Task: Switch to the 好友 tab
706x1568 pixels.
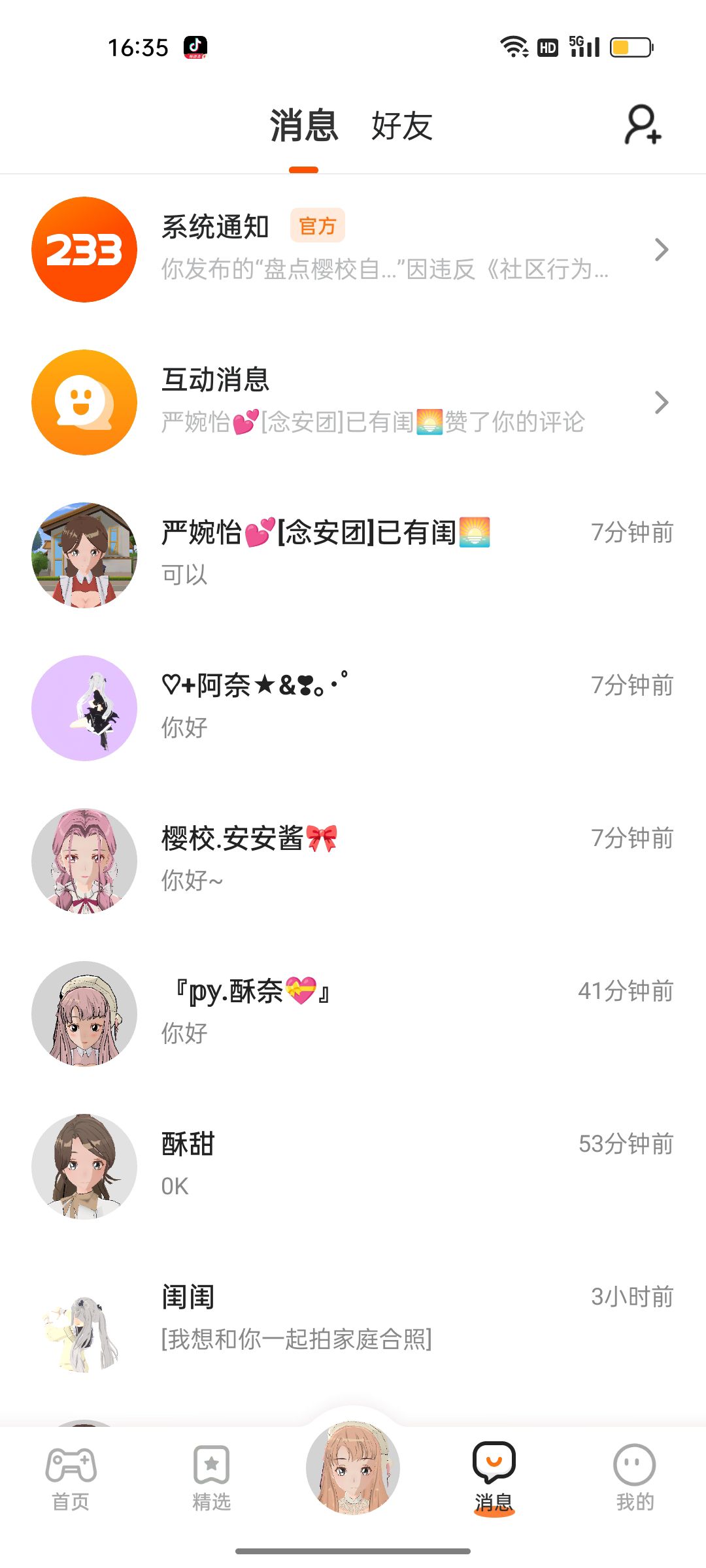Action: coord(401,126)
